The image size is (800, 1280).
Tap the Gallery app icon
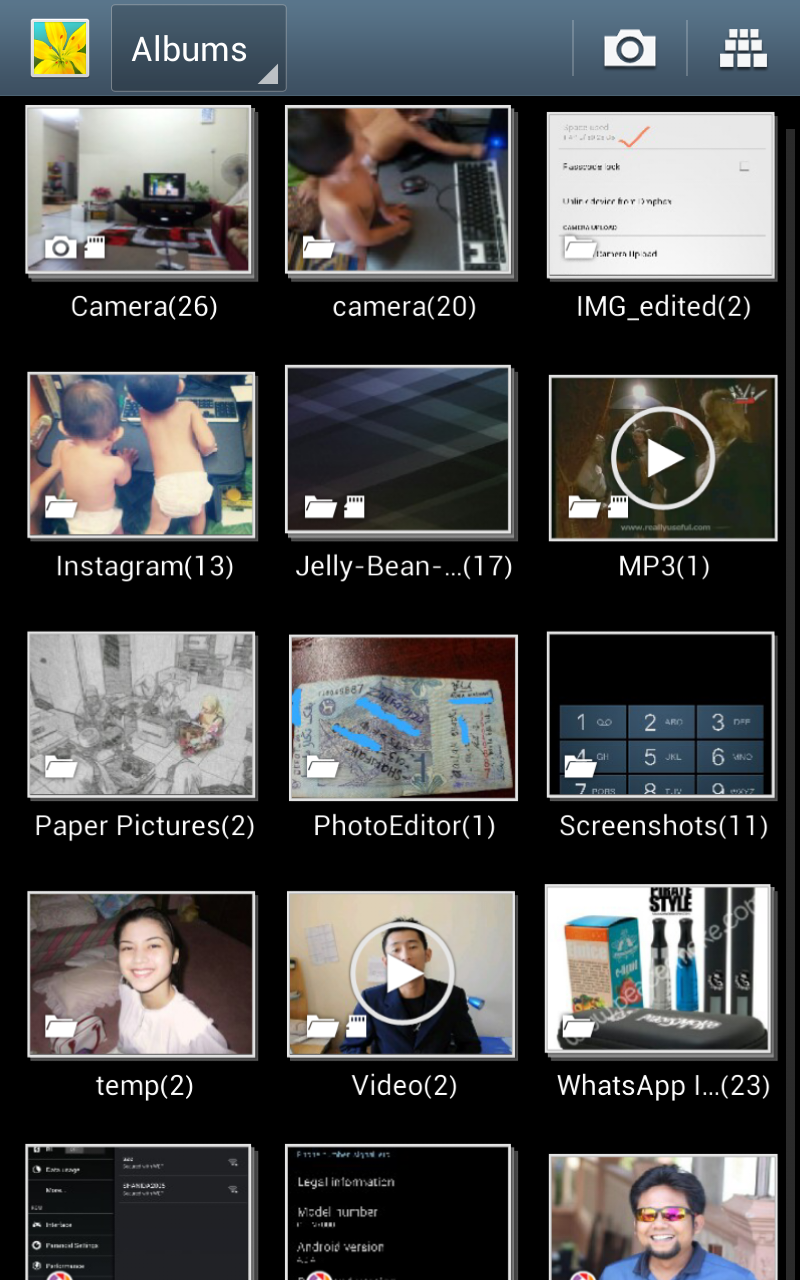click(60, 48)
